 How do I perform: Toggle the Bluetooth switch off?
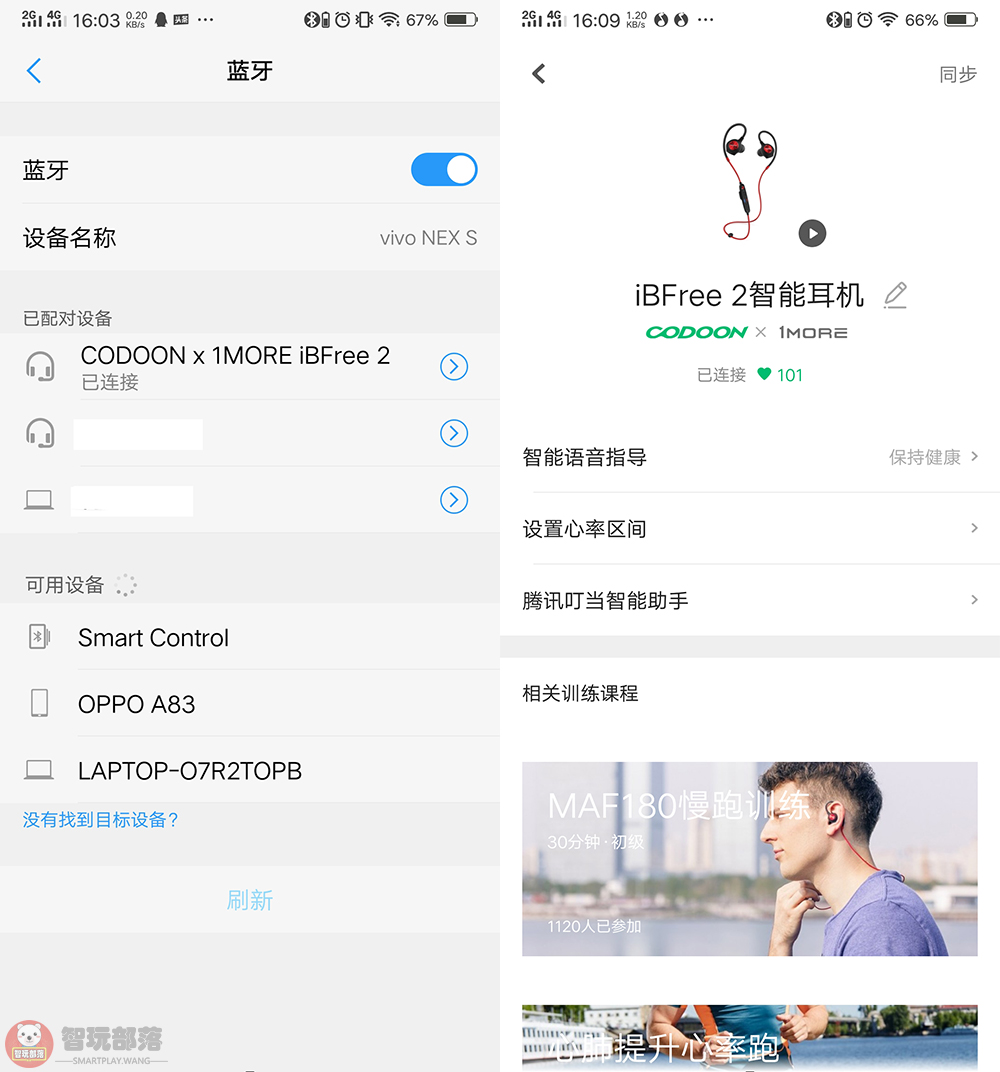(x=444, y=169)
